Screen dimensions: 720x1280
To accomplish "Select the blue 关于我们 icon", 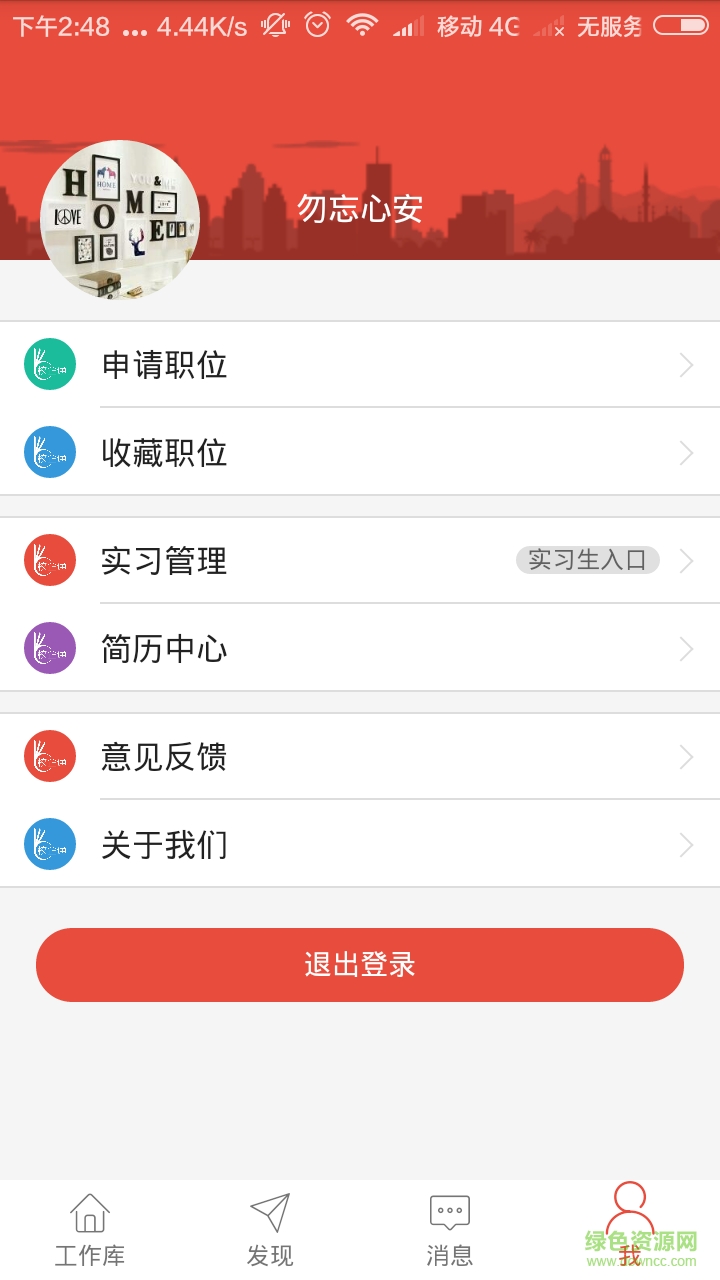I will pos(49,844).
